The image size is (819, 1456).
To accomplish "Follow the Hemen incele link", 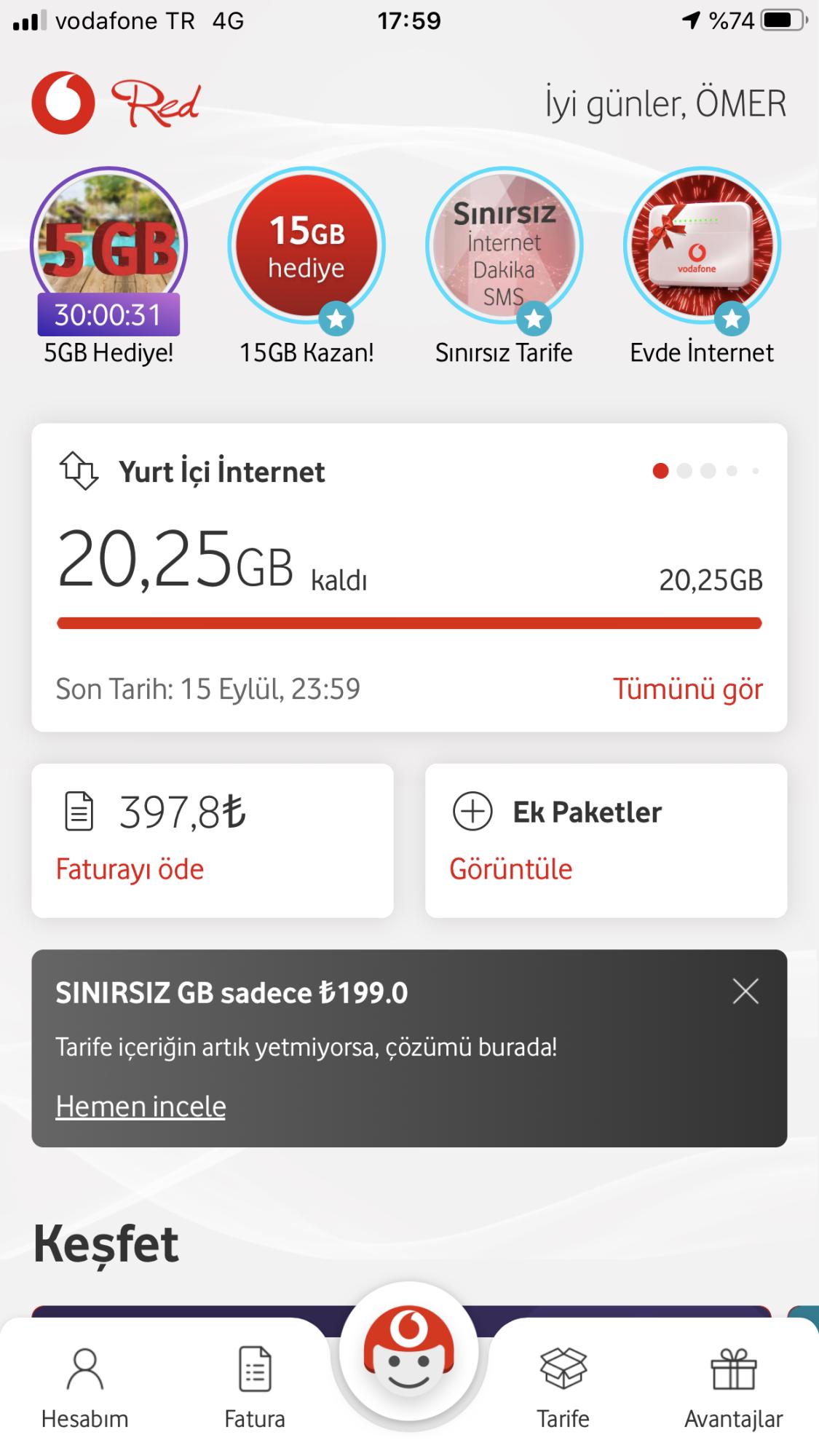I will (x=141, y=1107).
